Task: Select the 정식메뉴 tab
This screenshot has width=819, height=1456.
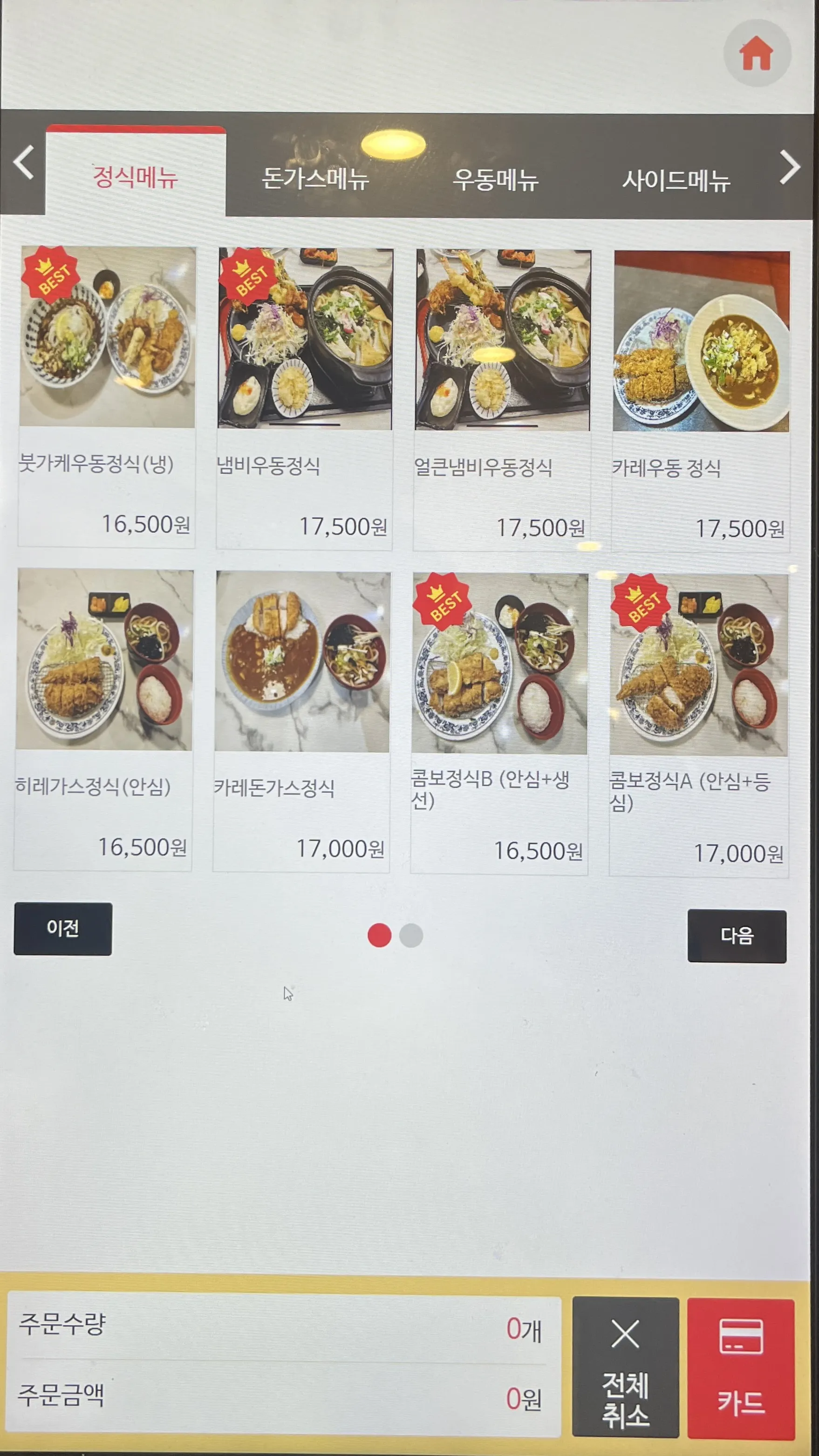Action: (136, 176)
